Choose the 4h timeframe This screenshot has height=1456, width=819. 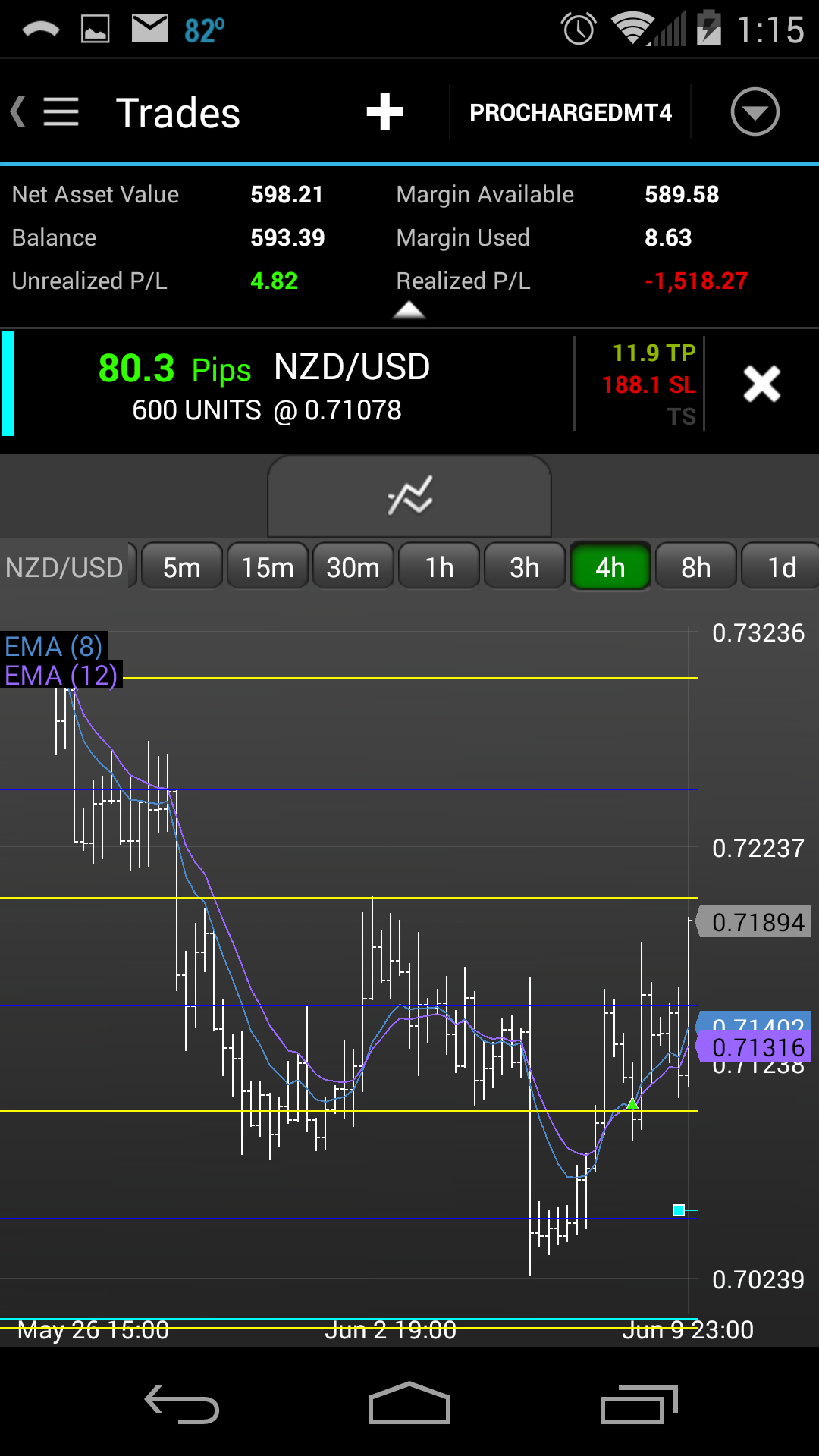(x=610, y=567)
